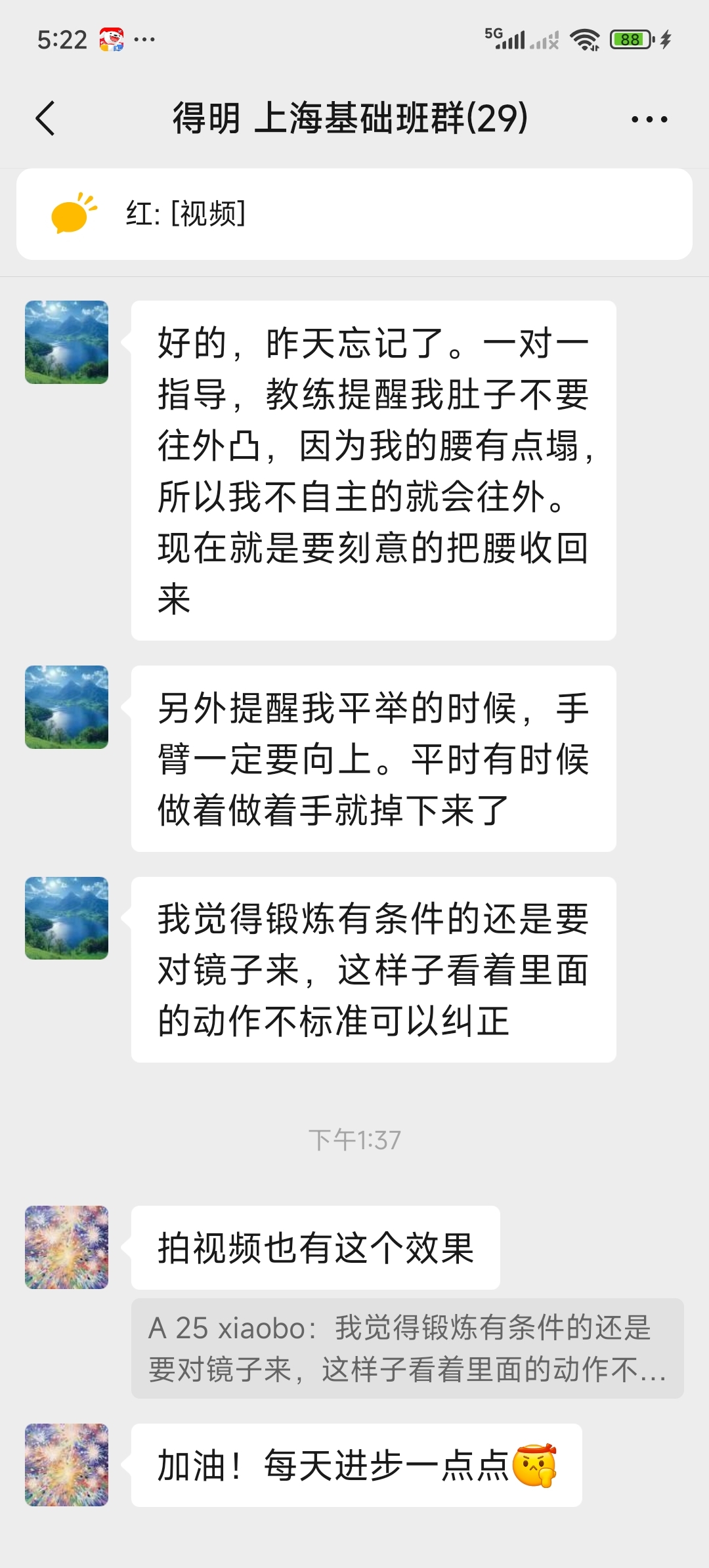This screenshot has height=1568, width=709.
Task: Tap the fireworks avatar beside 加油！每天进步一点点
Action: coord(66,1464)
